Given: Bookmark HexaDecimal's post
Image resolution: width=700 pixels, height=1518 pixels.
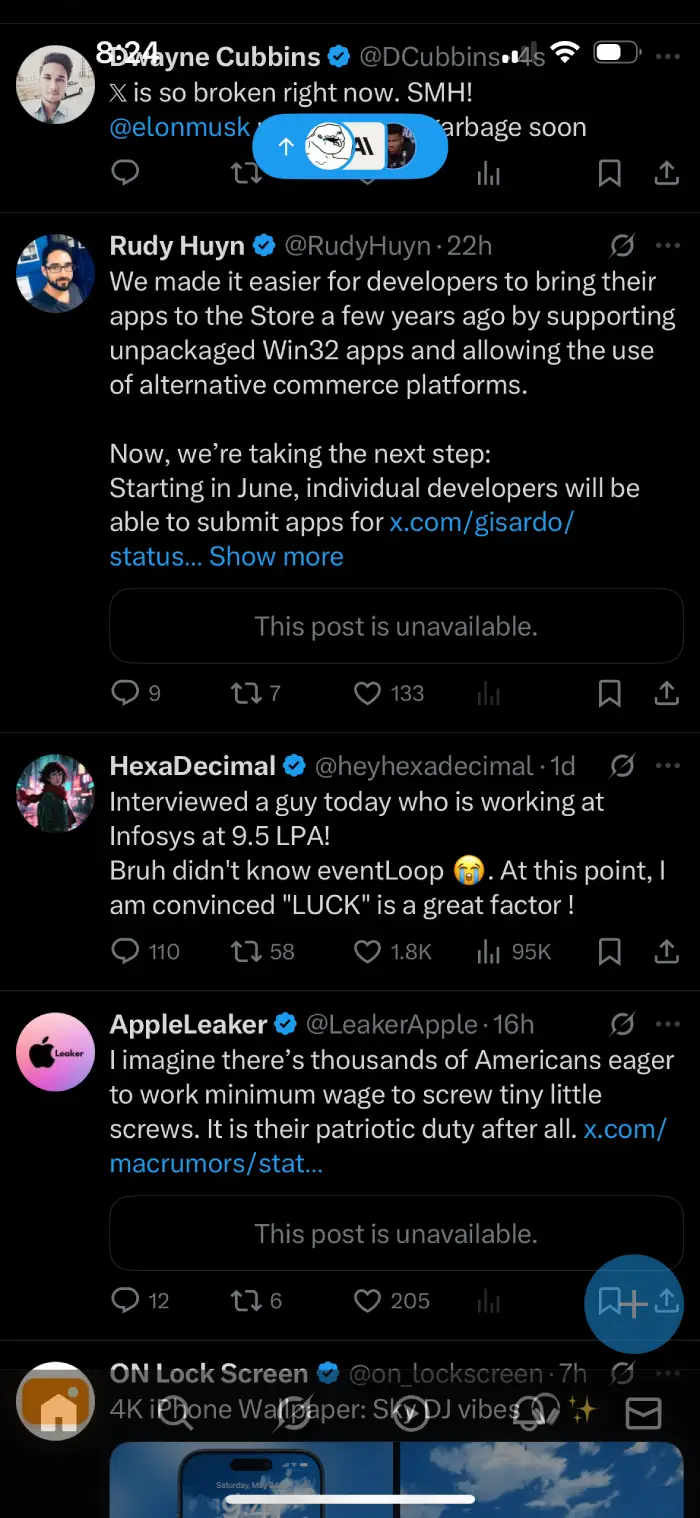Looking at the screenshot, I should pos(609,951).
